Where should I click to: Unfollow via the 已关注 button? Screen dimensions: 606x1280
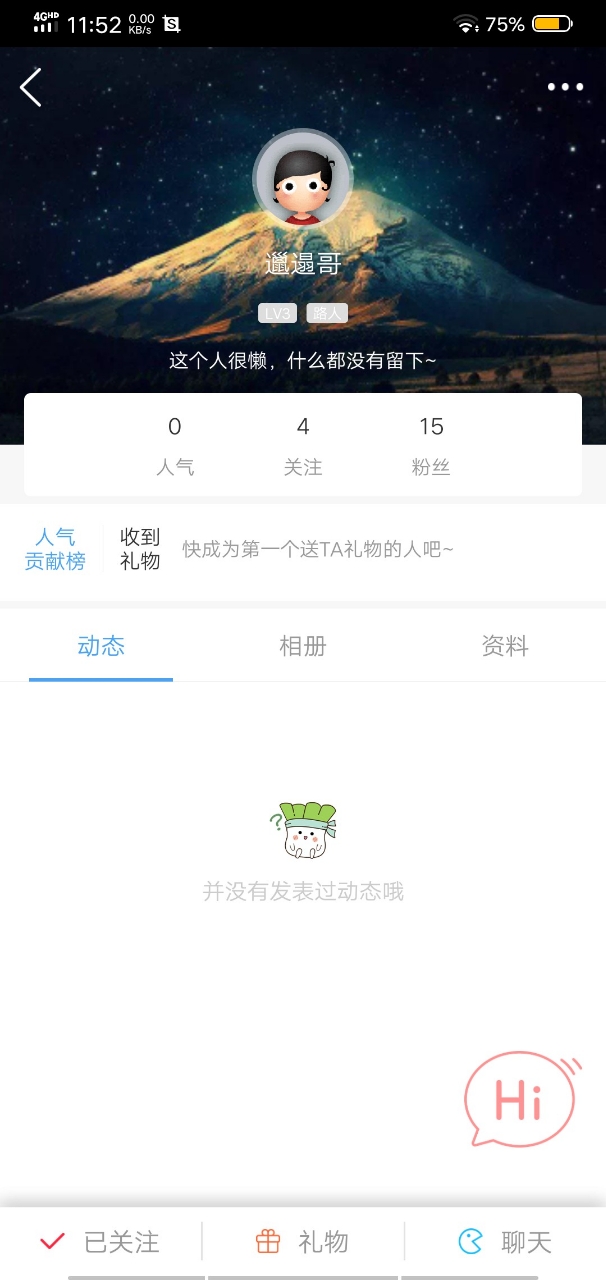pyautogui.click(x=100, y=1242)
